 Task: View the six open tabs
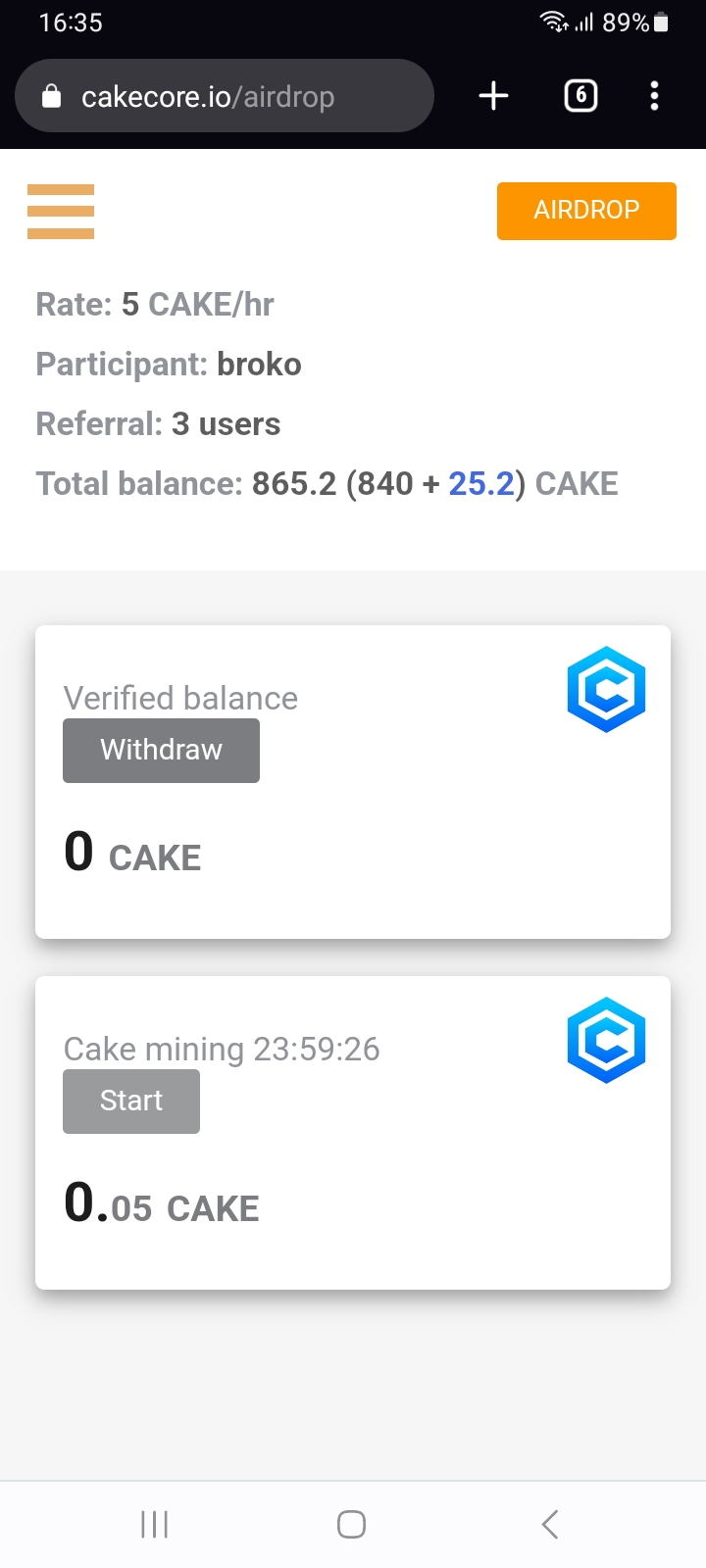pos(580,96)
